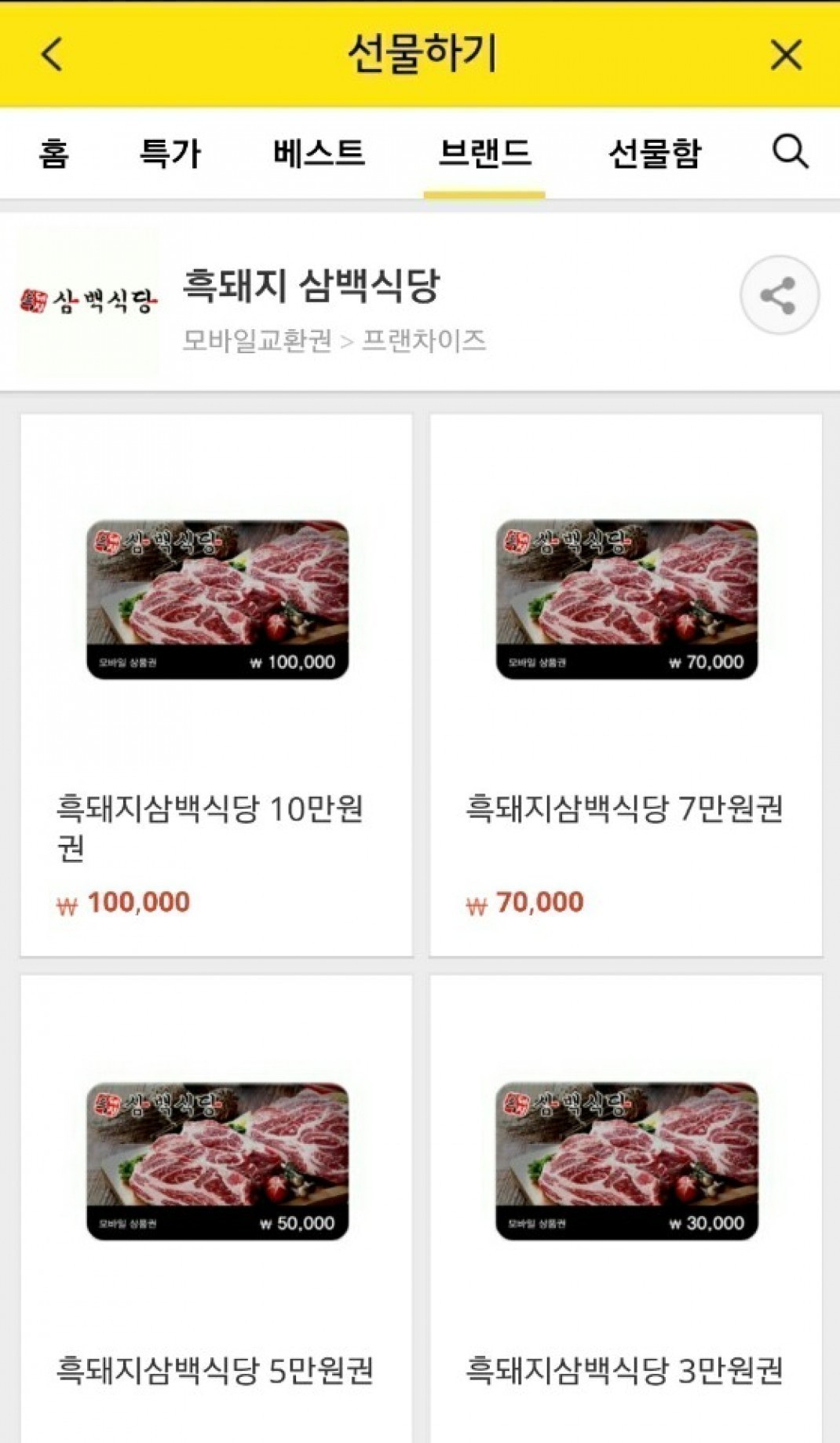The width and height of the screenshot is (840, 1443).
Task: View the 흑돼지삼백식당 7만원권 gift card
Action: point(626,685)
